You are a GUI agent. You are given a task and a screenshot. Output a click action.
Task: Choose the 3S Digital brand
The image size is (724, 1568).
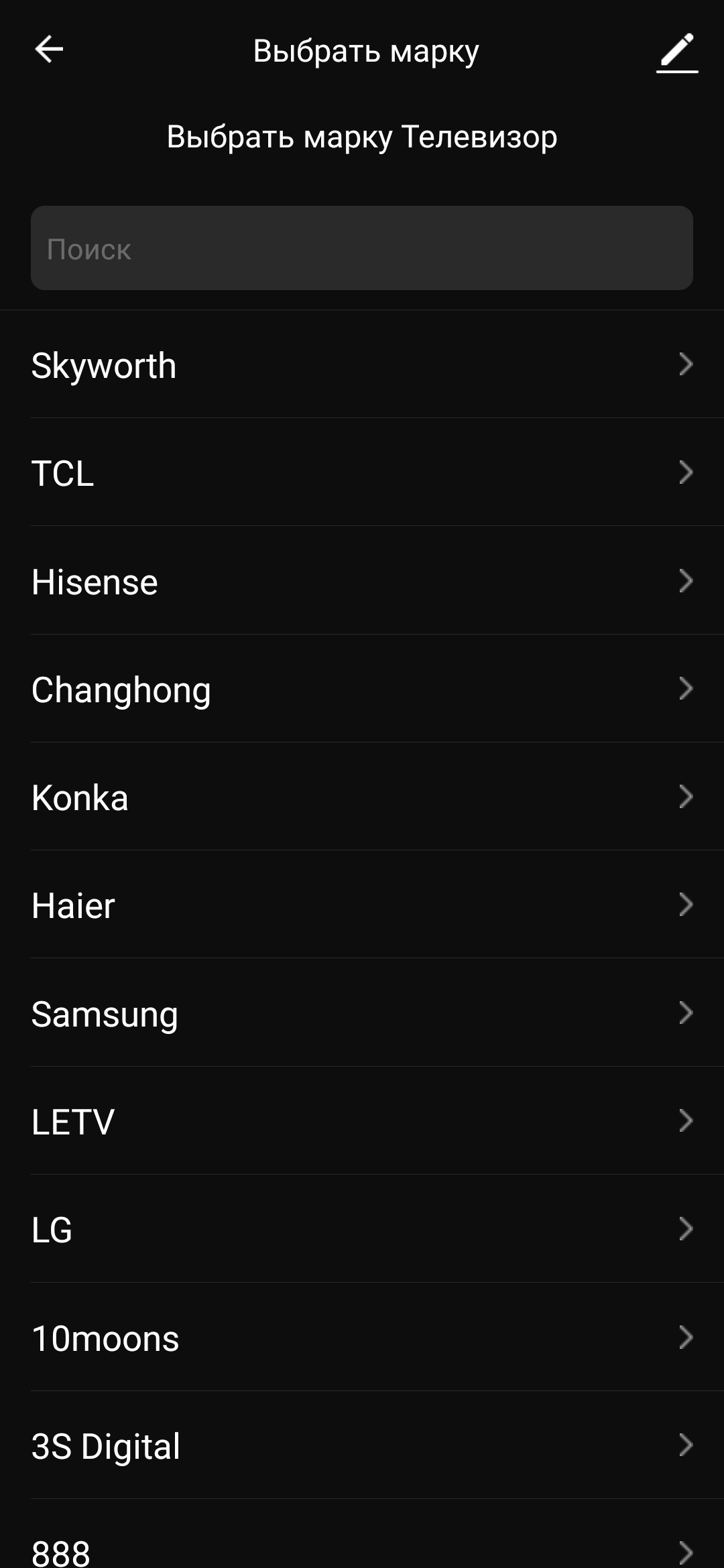click(x=362, y=1445)
